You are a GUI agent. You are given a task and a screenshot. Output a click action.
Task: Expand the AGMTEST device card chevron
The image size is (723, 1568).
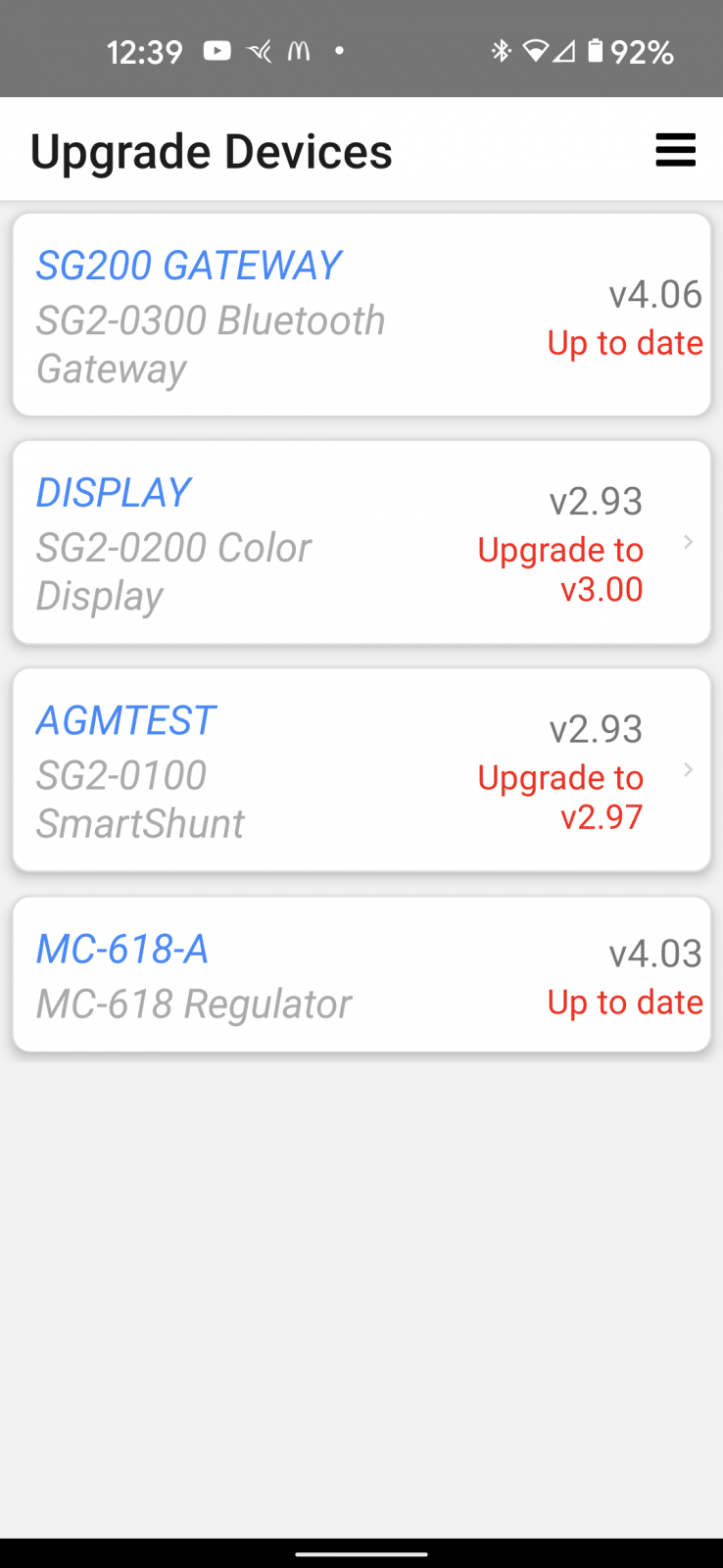pos(689,770)
